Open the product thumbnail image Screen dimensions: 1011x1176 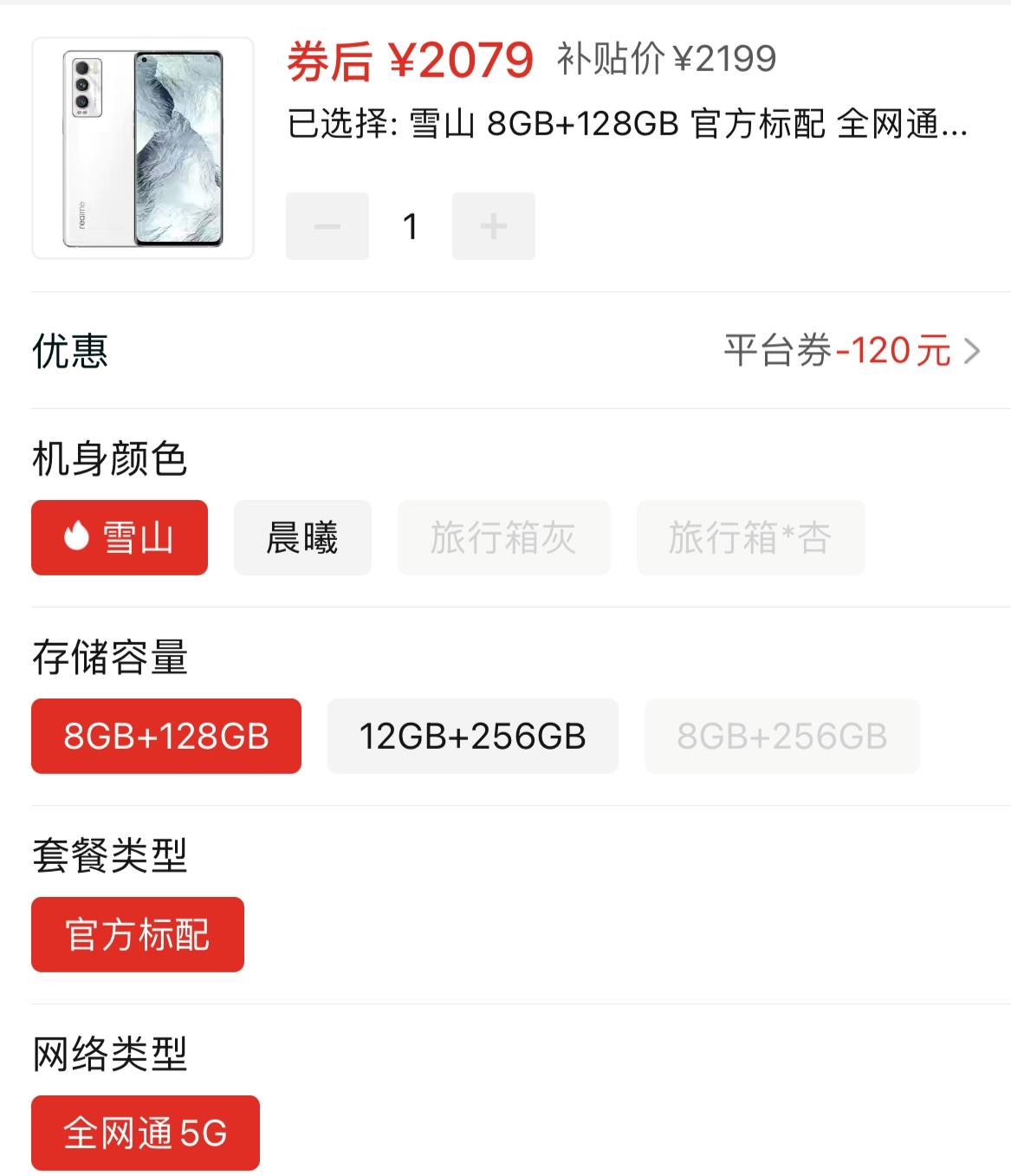pos(144,143)
